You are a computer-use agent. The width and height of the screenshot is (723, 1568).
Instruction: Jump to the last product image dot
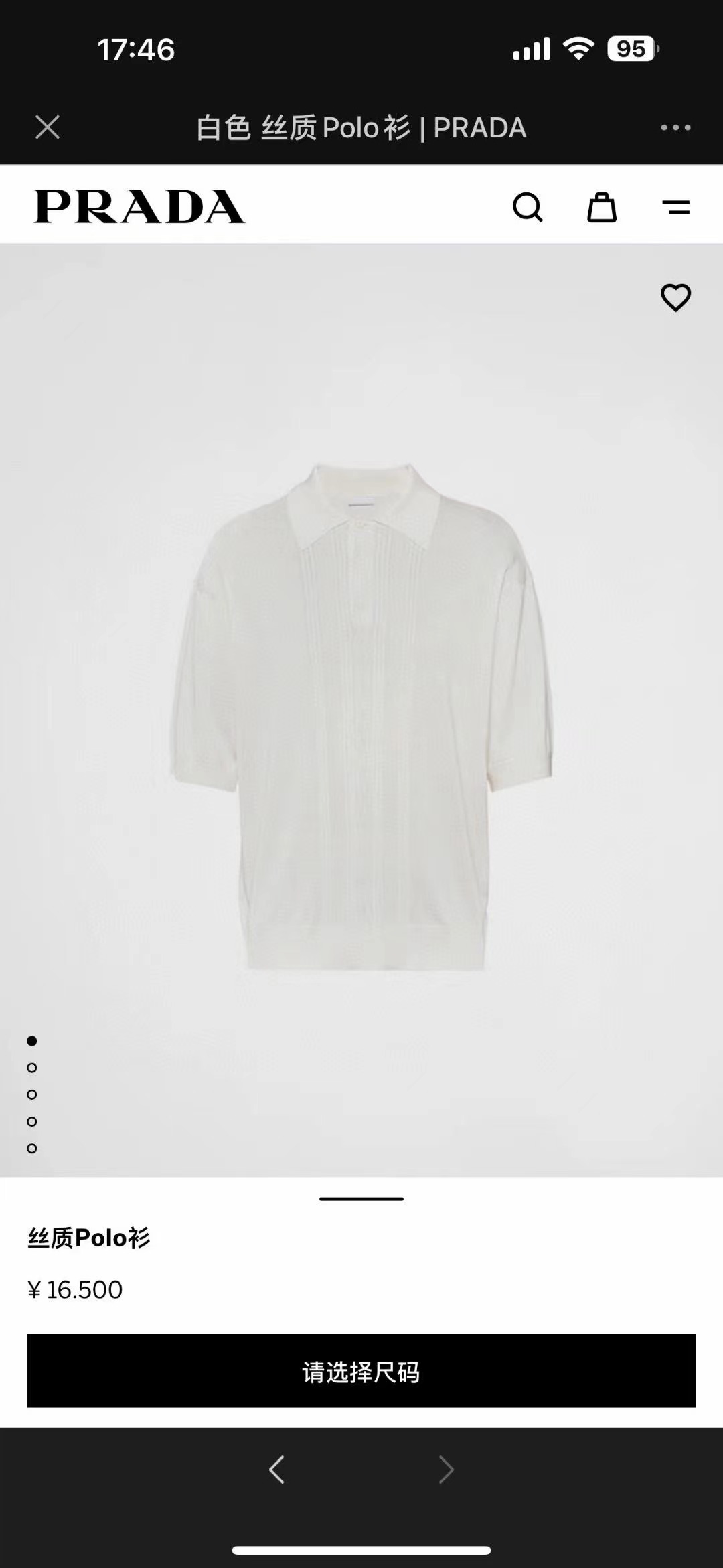tap(32, 1148)
